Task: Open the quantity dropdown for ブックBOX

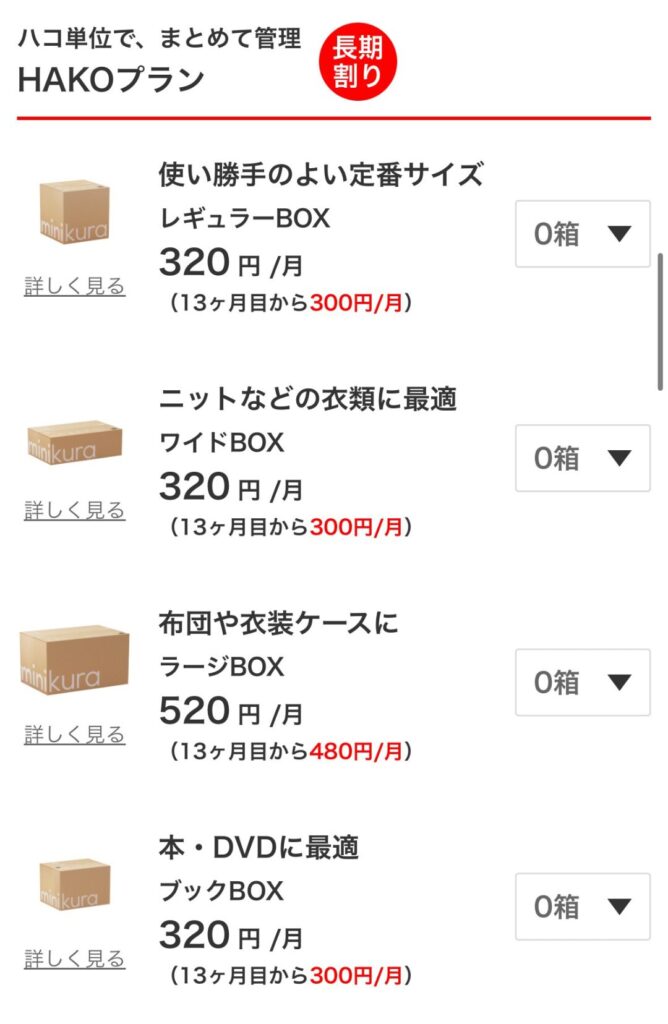Action: pyautogui.click(x=582, y=906)
